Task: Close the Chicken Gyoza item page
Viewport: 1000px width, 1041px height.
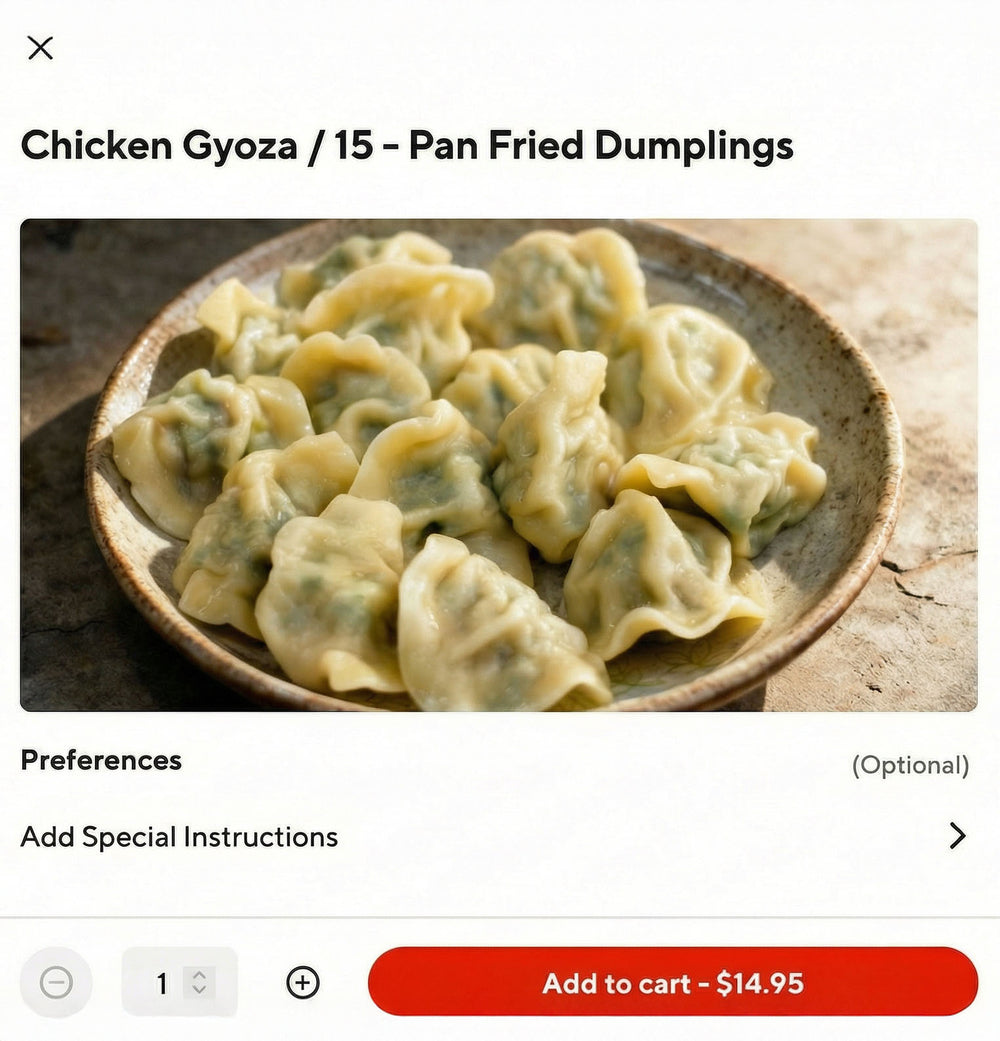Action: (x=40, y=48)
